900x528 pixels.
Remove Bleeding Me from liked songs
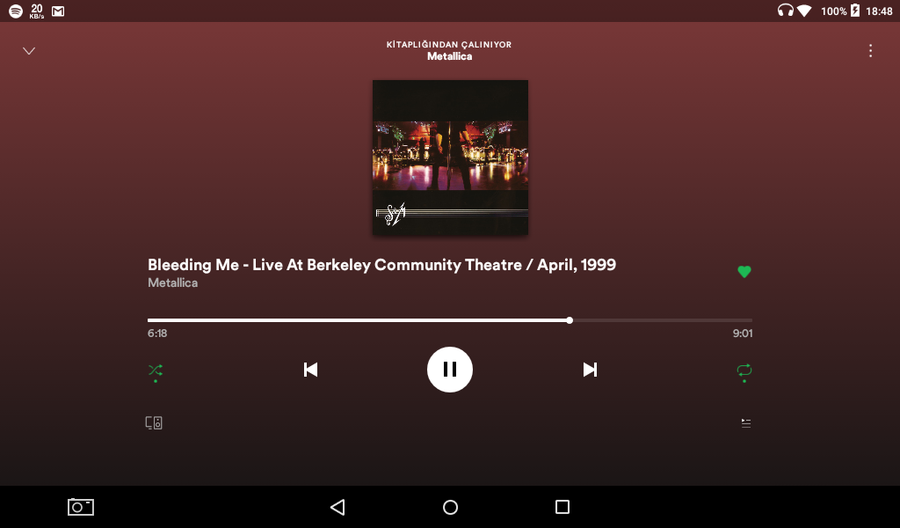click(744, 272)
